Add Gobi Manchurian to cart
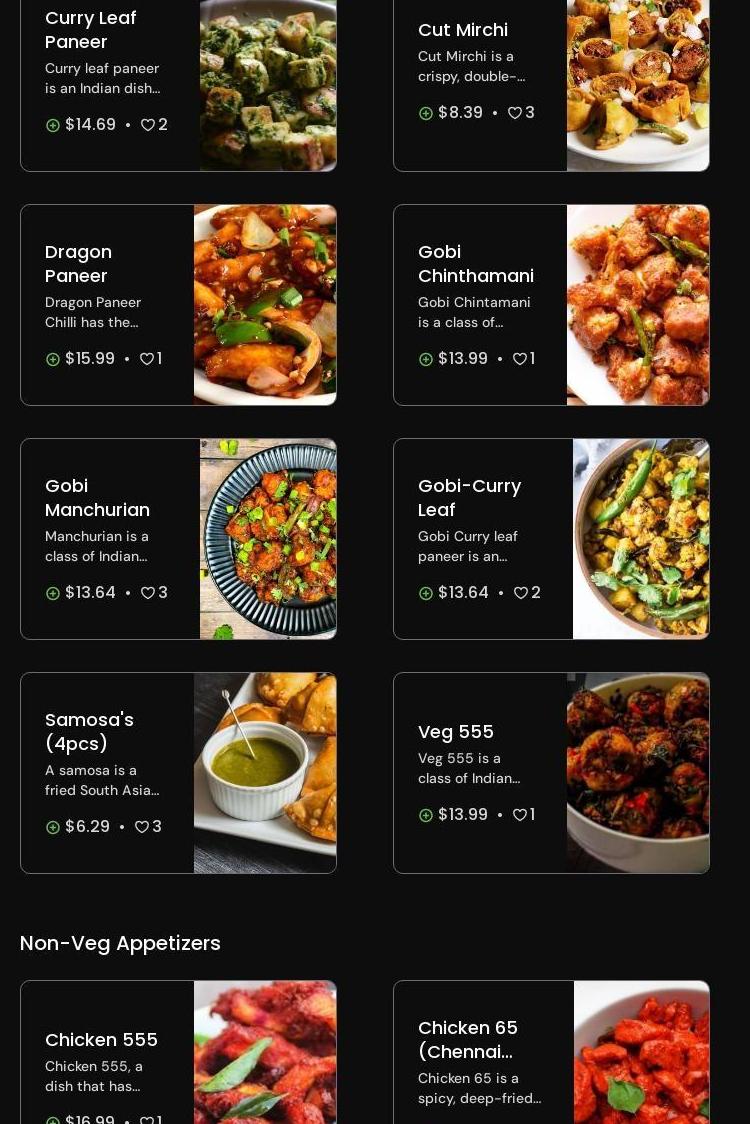 pyautogui.click(x=53, y=593)
